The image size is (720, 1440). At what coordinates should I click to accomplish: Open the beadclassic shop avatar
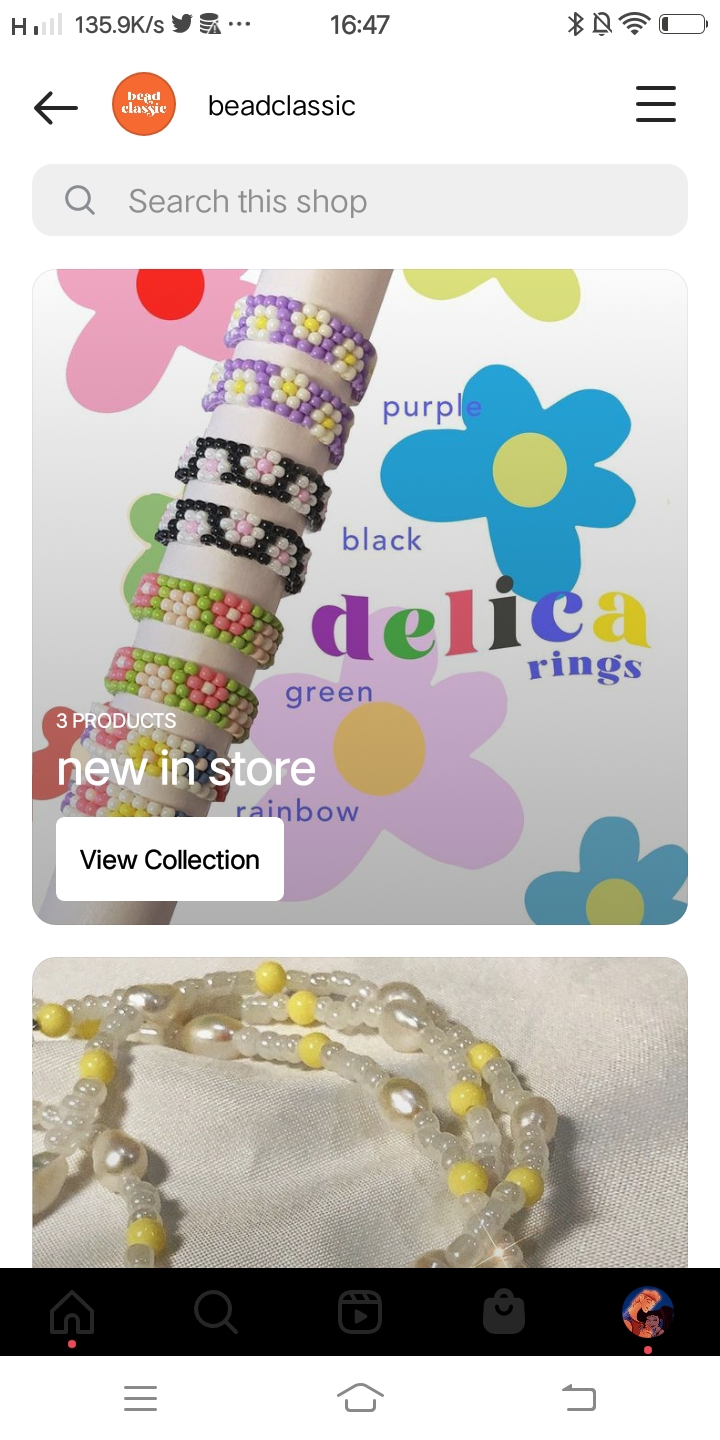pyautogui.click(x=144, y=104)
